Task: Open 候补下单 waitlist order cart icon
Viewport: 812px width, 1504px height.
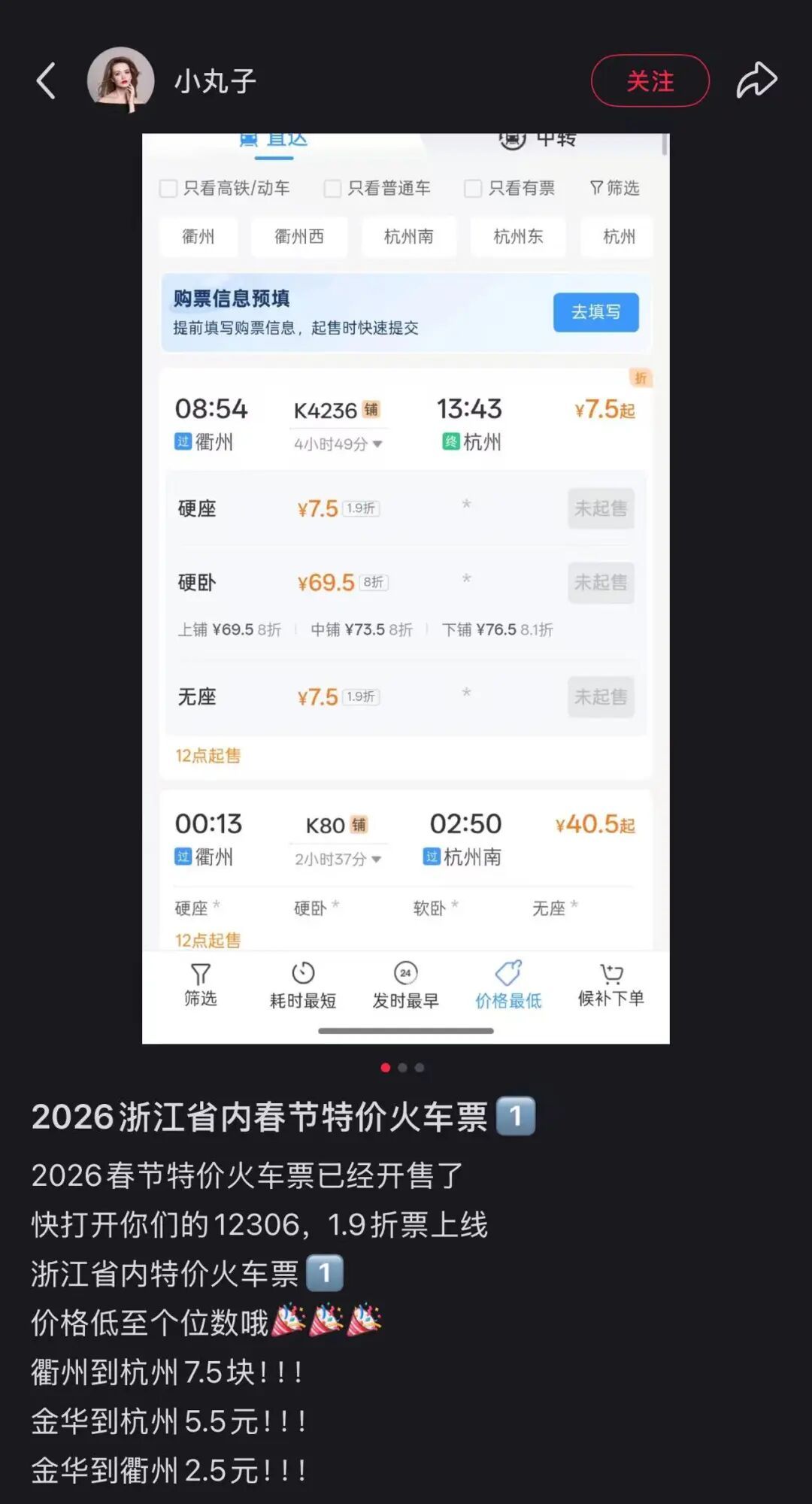Action: tap(611, 972)
